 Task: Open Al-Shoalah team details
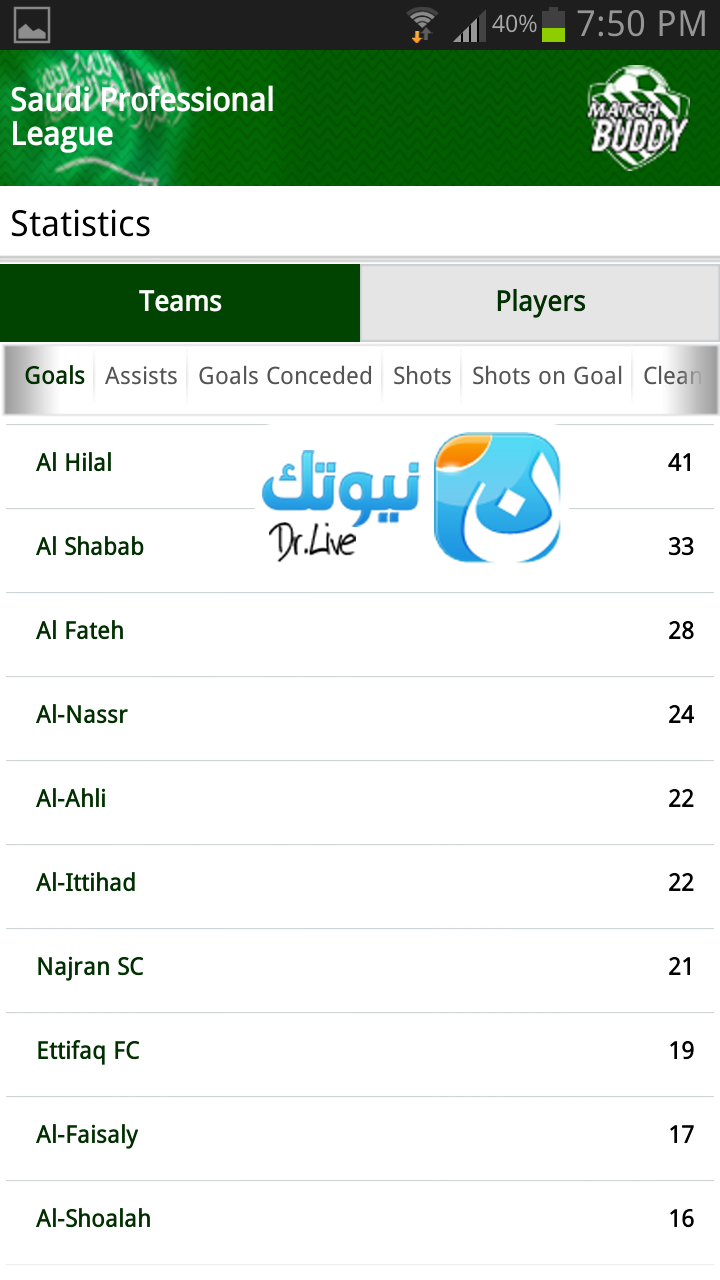360,1219
